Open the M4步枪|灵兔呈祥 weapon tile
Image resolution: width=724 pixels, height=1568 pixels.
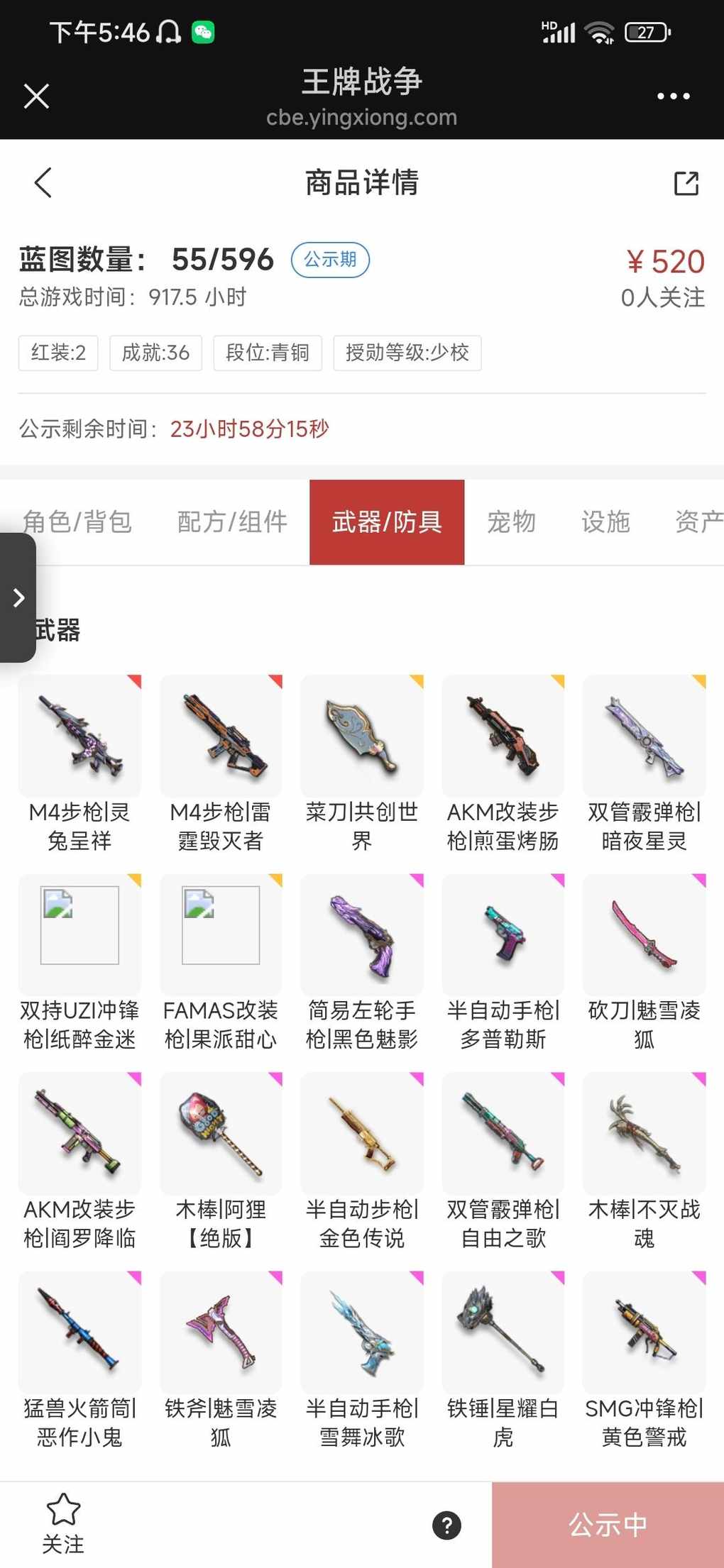coord(79,763)
